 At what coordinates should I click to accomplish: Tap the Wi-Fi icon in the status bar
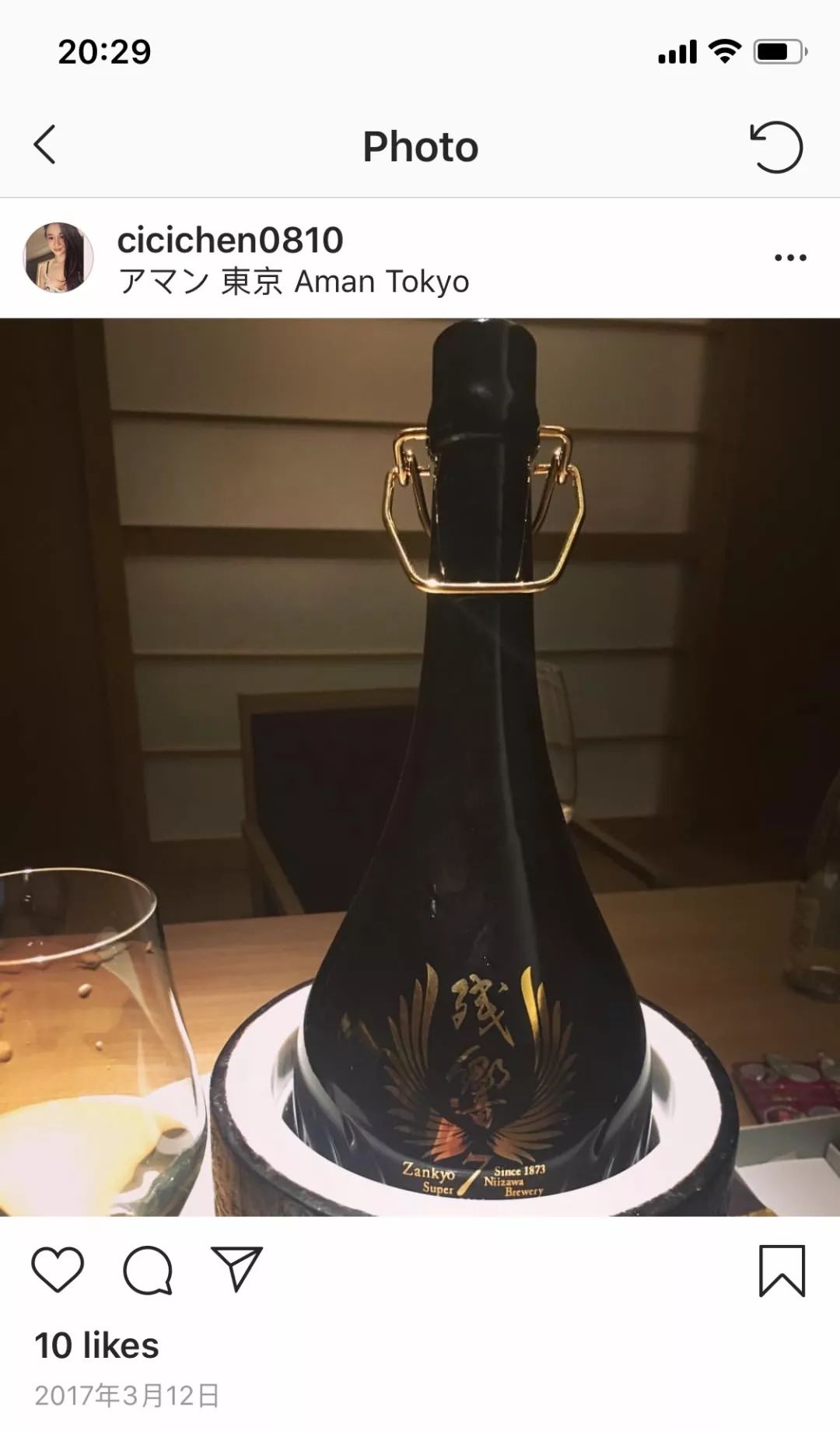723,49
